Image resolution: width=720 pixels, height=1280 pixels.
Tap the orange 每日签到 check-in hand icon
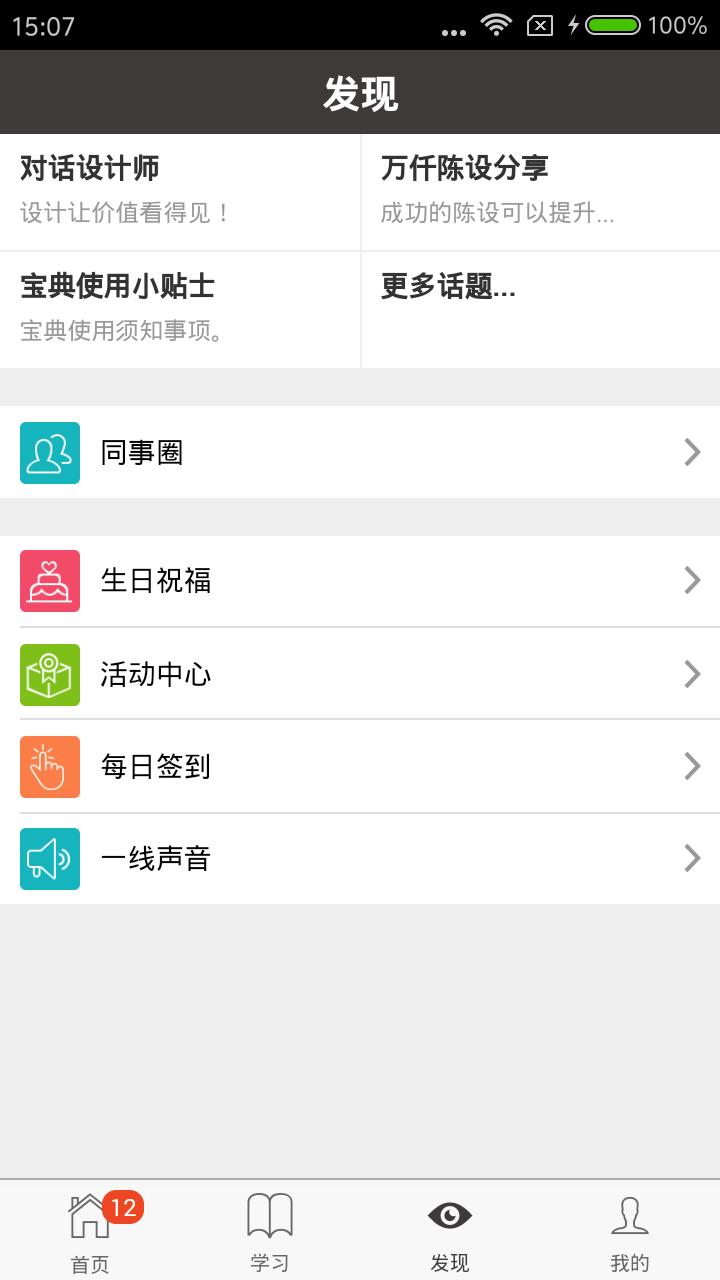(50, 766)
